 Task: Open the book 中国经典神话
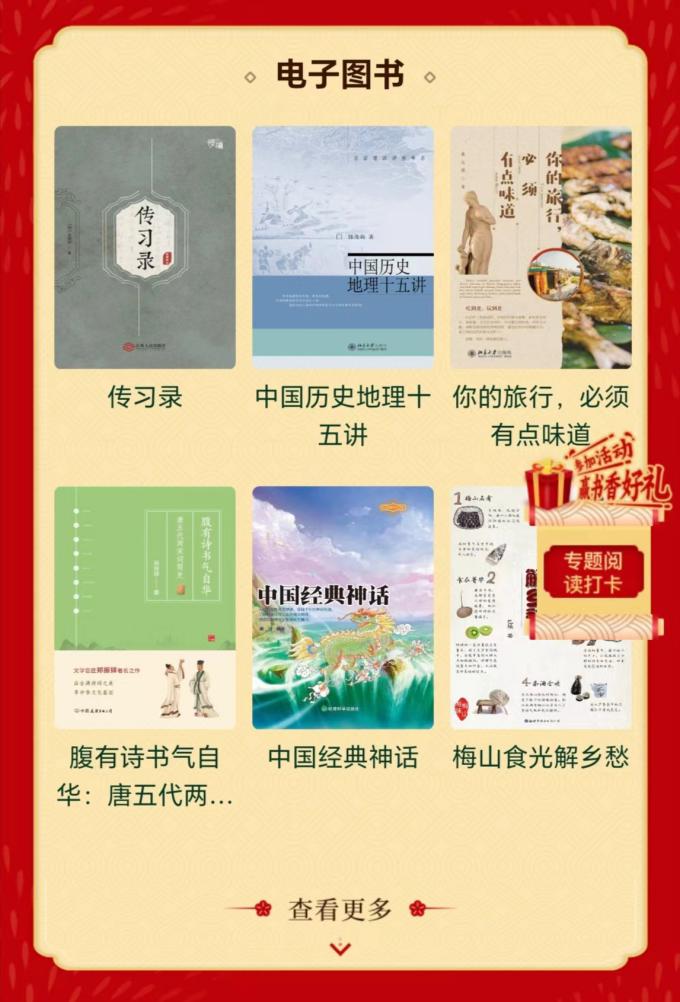(x=343, y=607)
